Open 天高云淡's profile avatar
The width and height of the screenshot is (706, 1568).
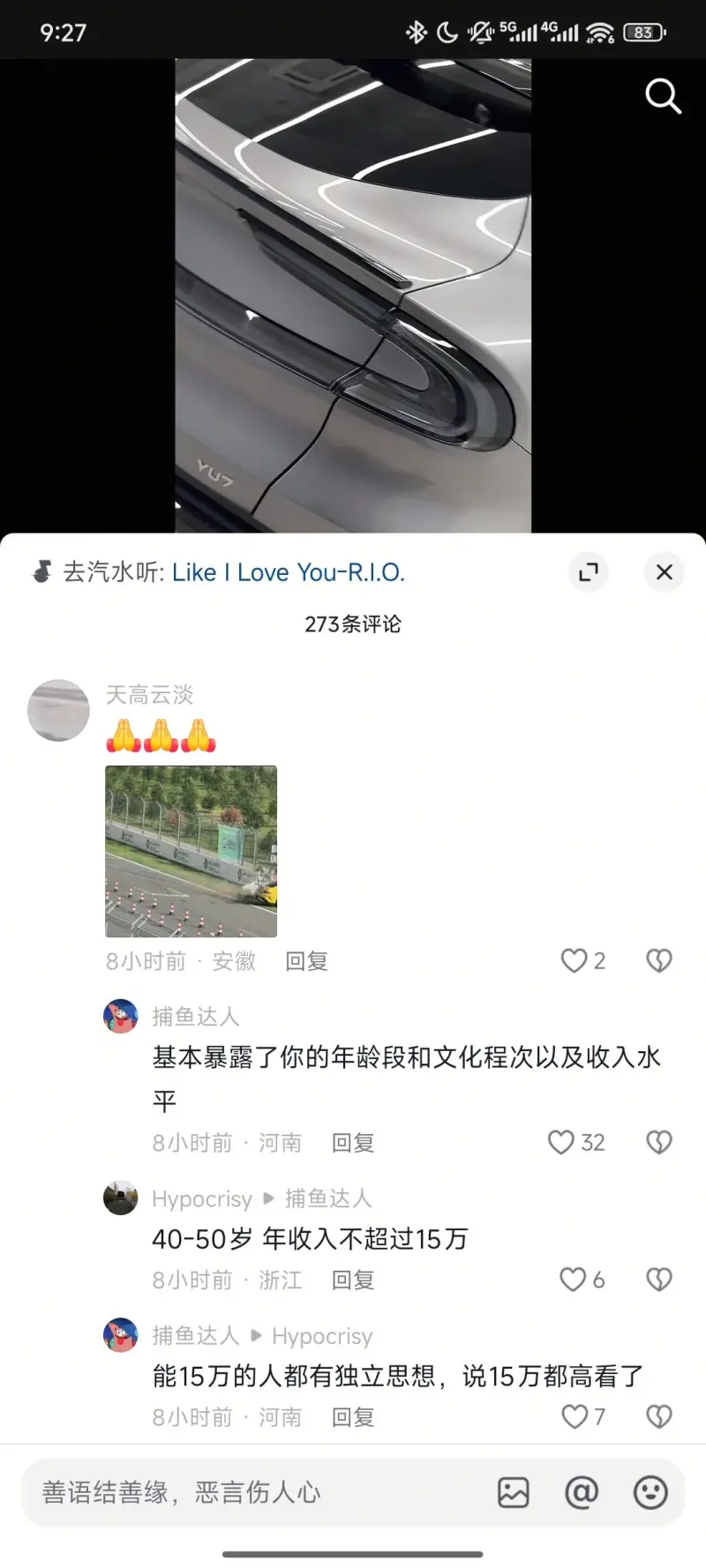(59, 710)
